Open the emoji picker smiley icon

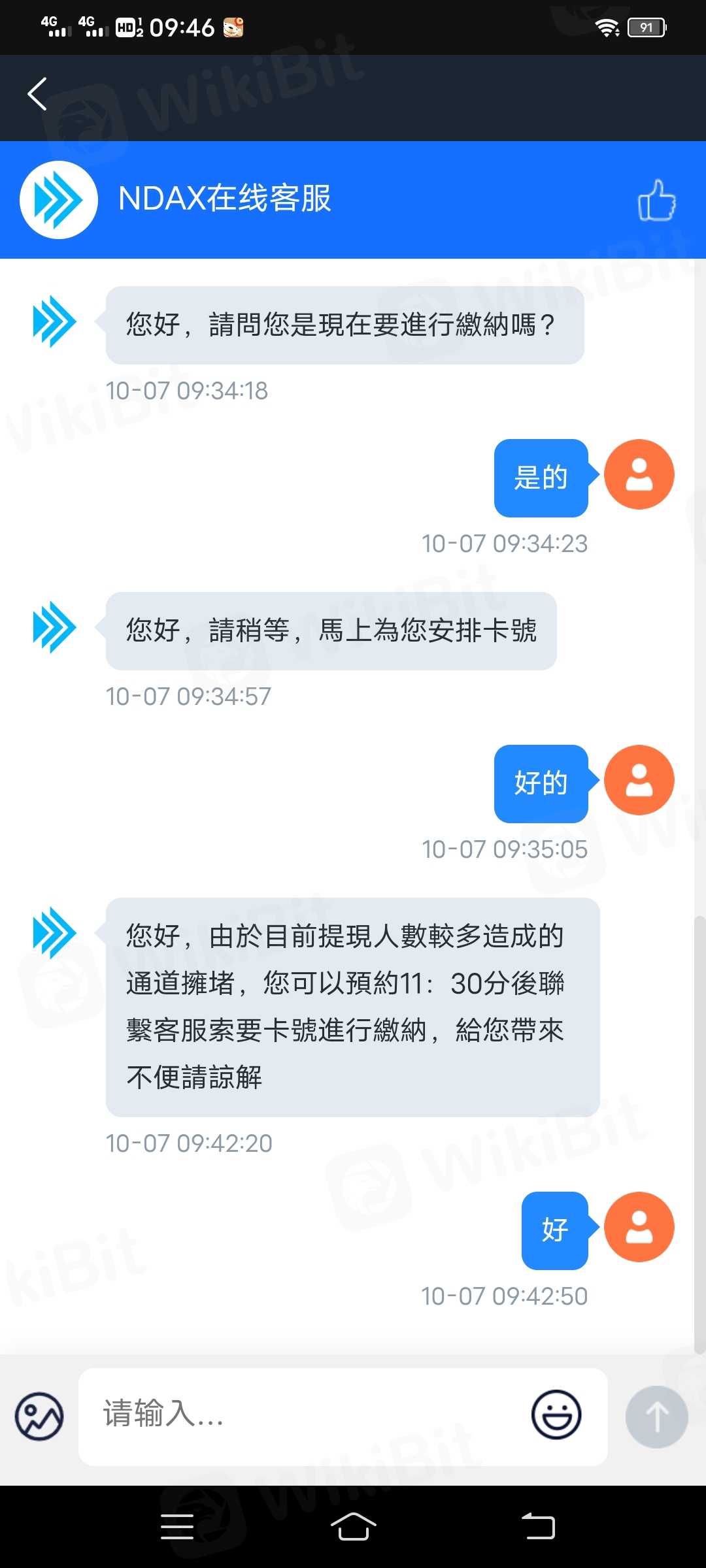[556, 1415]
